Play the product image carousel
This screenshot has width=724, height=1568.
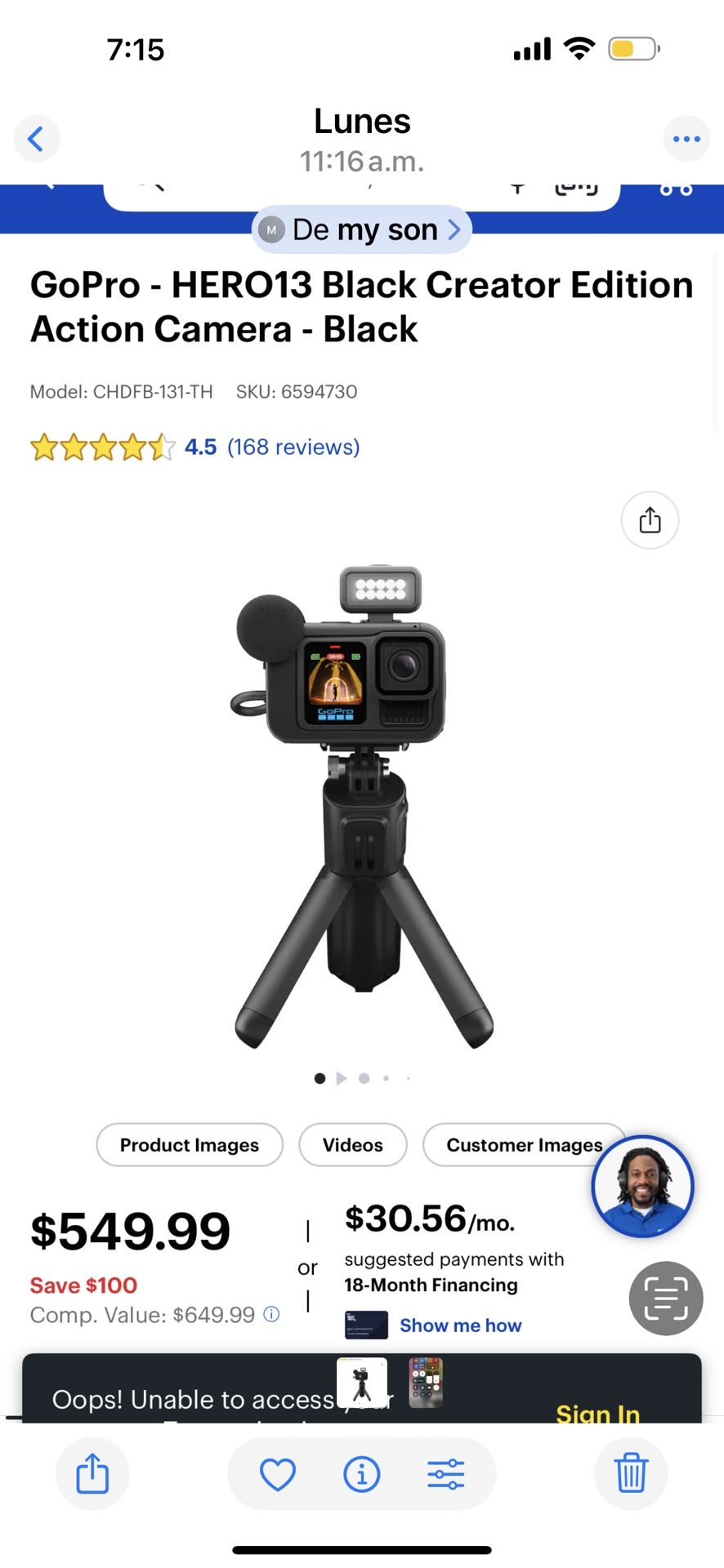341,1078
